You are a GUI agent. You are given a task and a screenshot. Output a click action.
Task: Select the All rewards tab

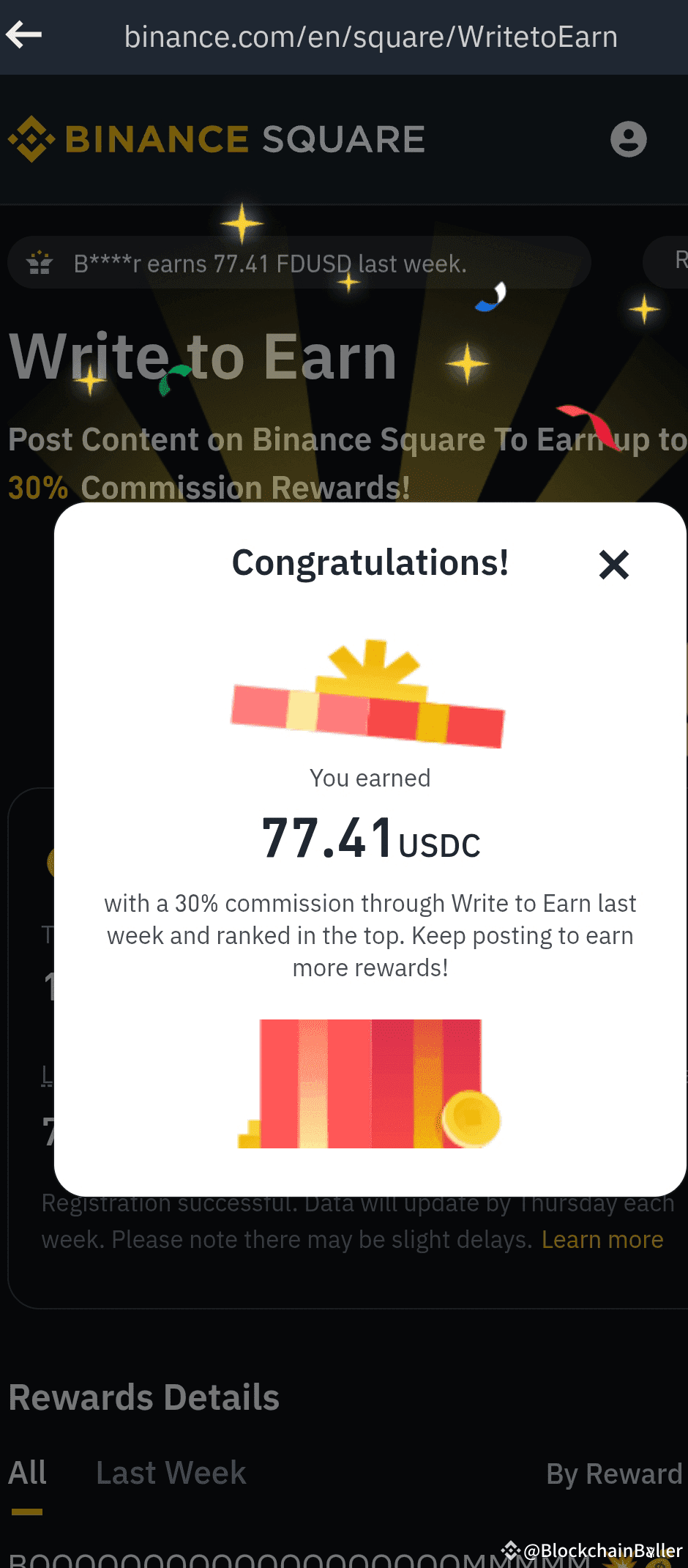tap(27, 1473)
